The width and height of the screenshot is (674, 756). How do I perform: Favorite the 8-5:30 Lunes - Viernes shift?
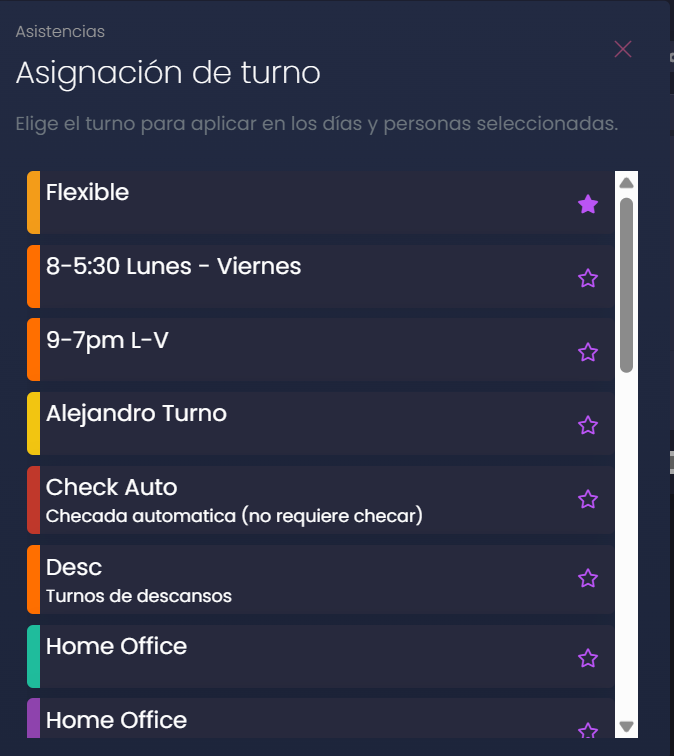tap(588, 278)
